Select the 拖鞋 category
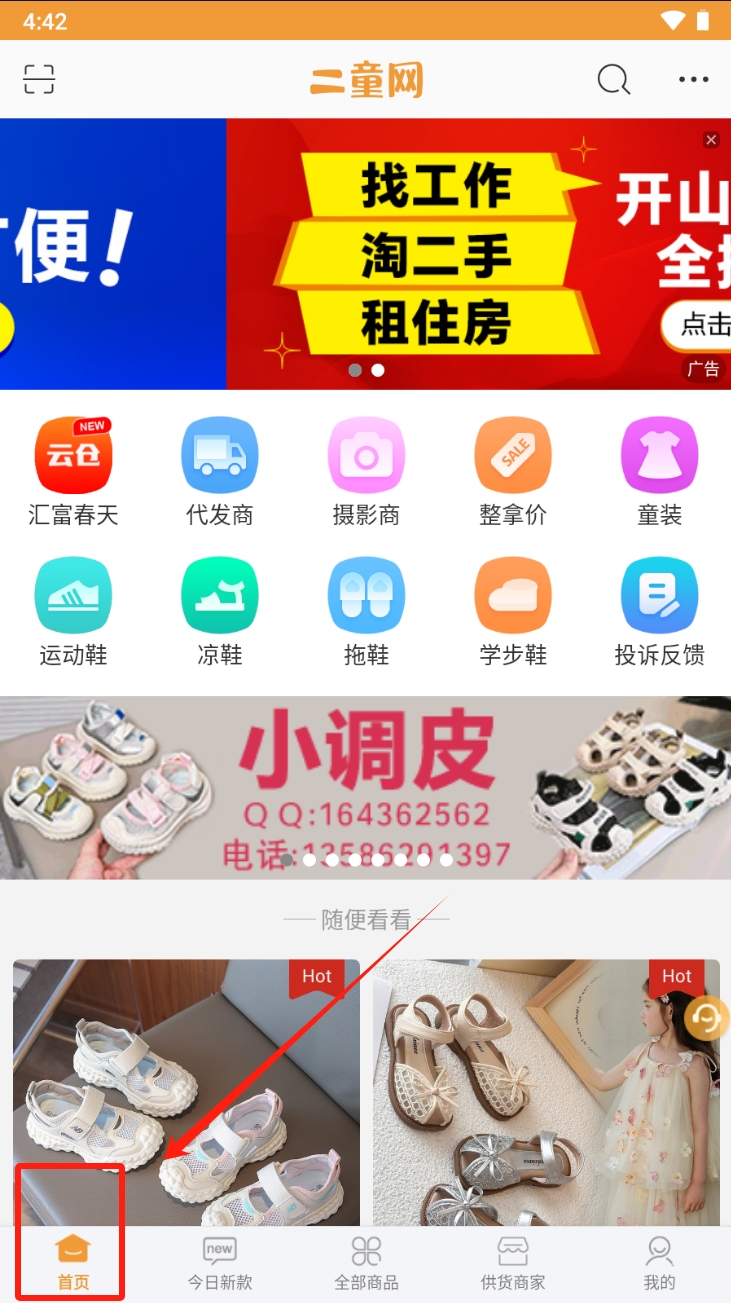731x1303 pixels. 366,610
